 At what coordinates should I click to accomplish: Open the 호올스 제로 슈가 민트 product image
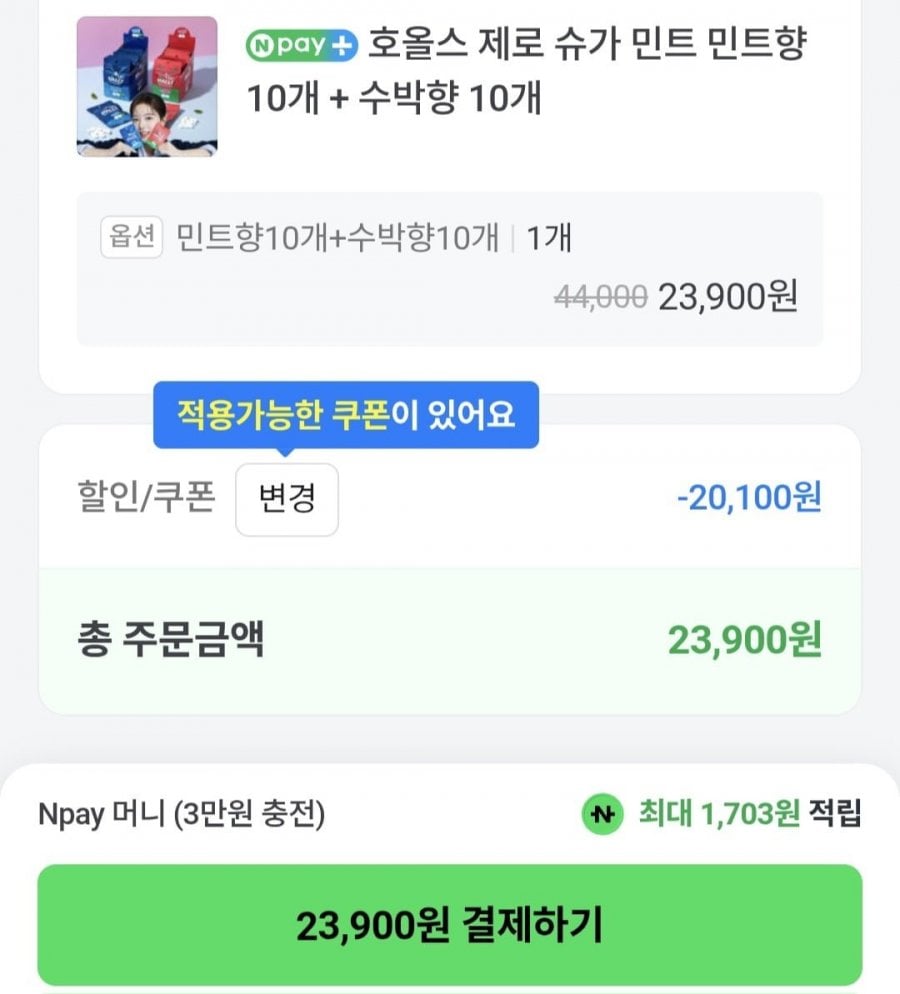147,87
